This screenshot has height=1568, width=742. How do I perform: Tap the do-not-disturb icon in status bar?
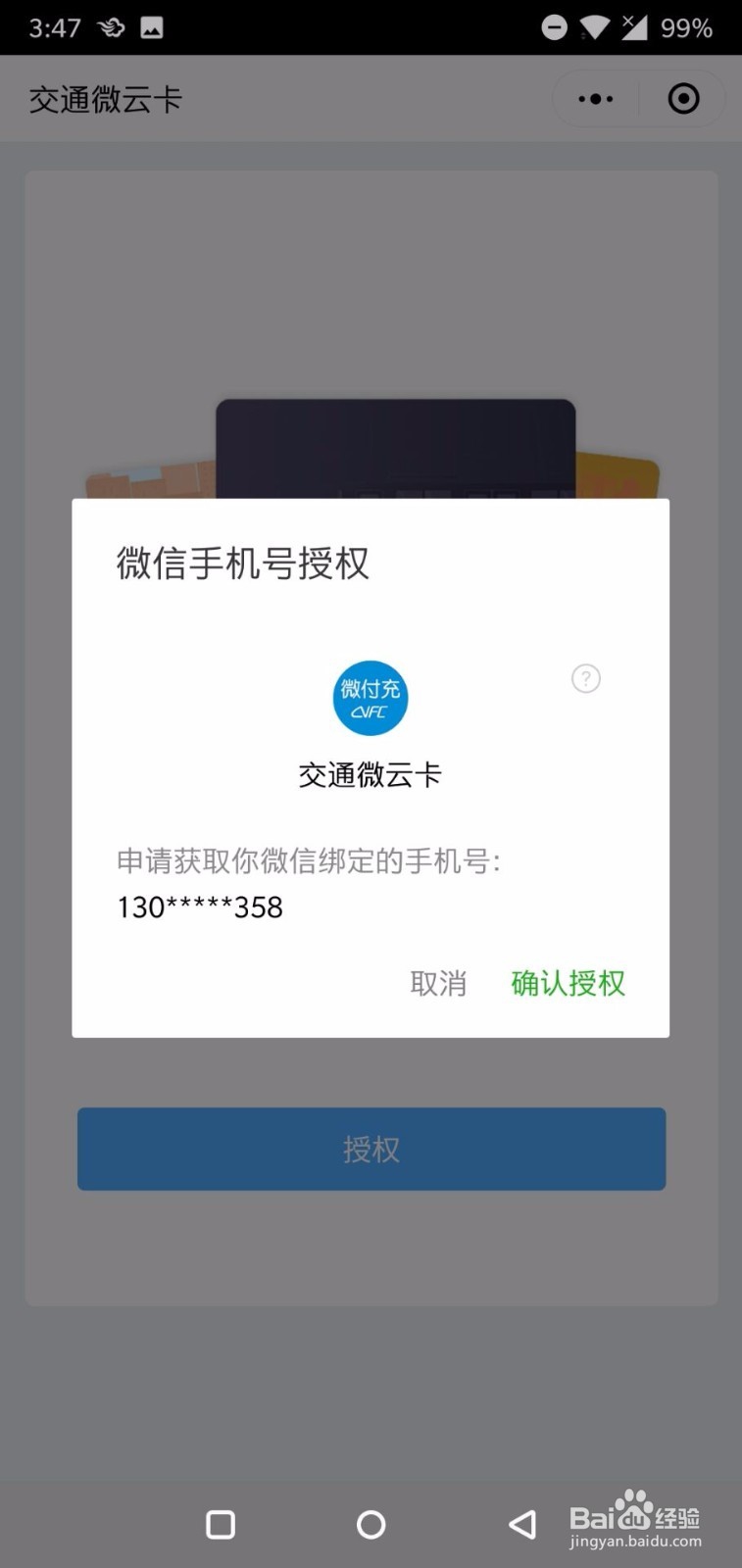click(x=554, y=26)
